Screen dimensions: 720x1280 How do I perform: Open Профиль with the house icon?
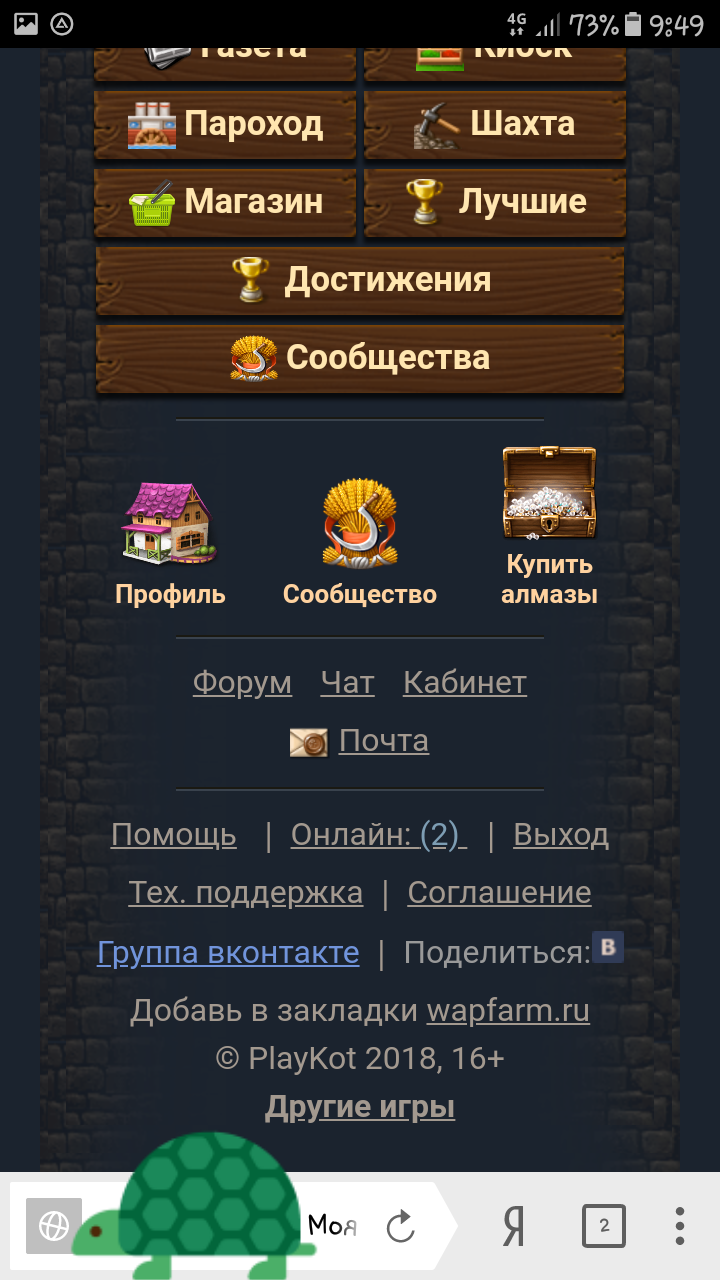click(170, 540)
